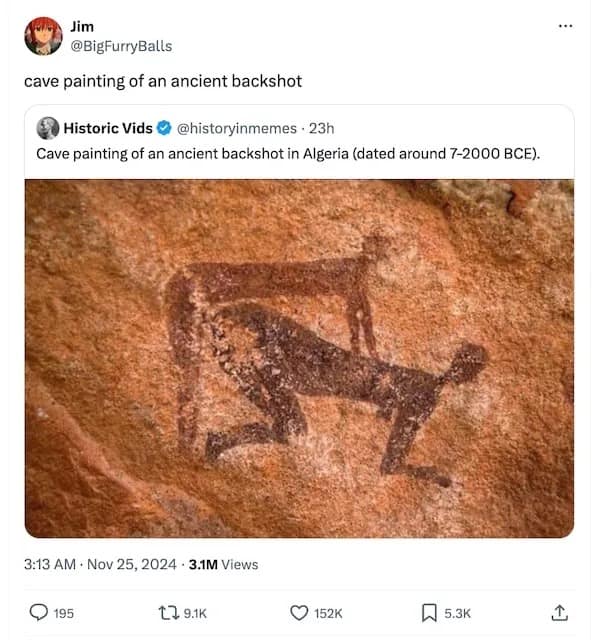This screenshot has height=640, width=600.
Task: Like this post with the heart
Action: [298, 612]
